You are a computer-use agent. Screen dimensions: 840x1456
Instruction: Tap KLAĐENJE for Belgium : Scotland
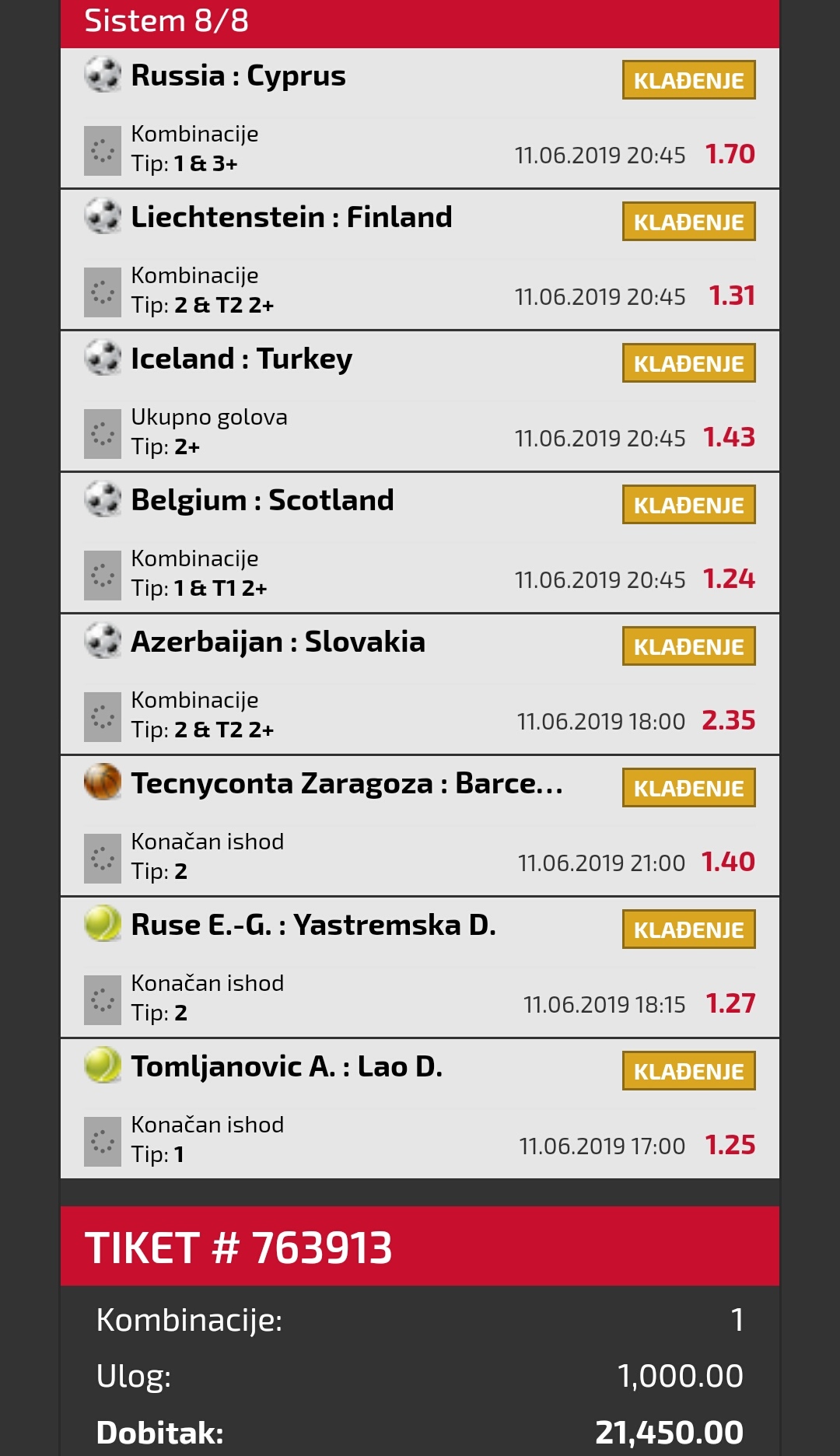pyautogui.click(x=688, y=505)
